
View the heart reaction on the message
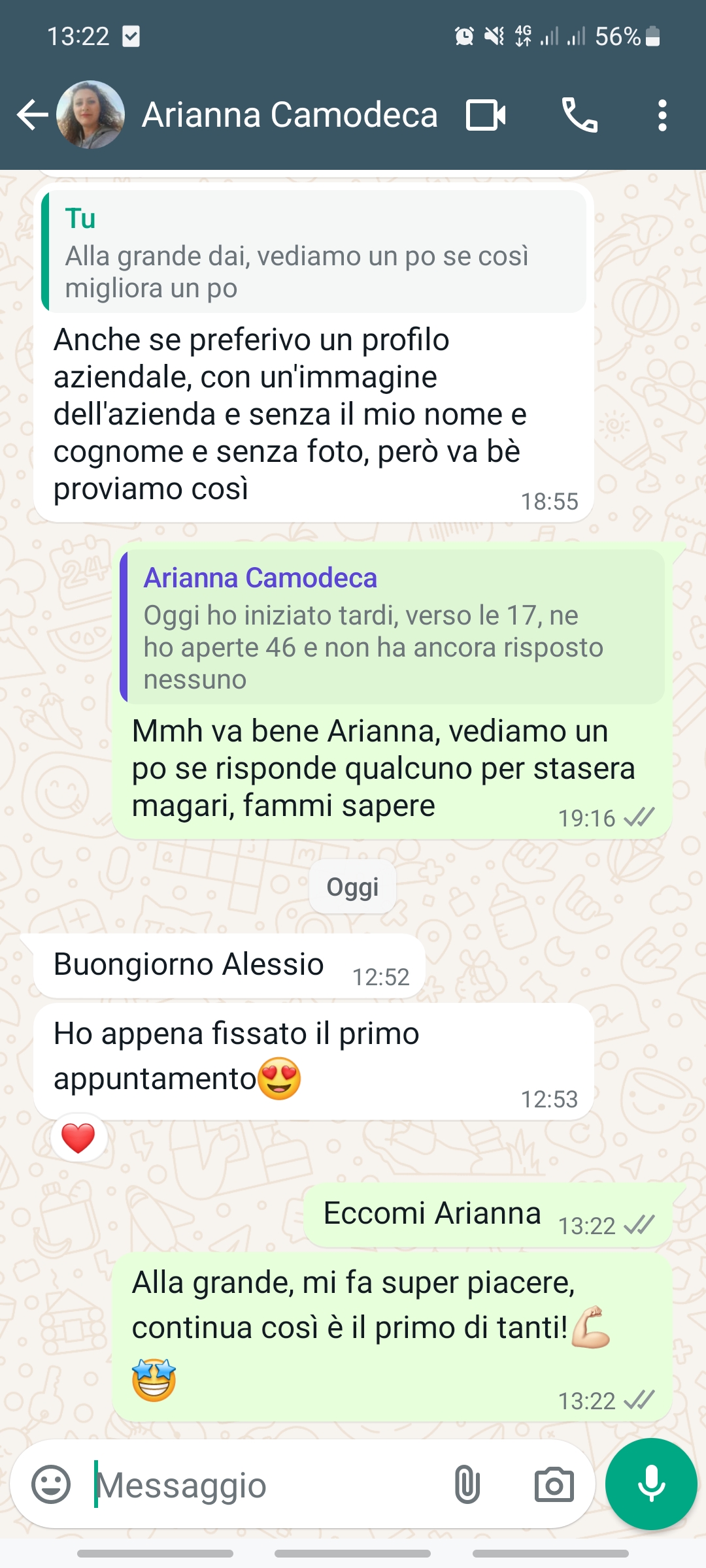pyautogui.click(x=78, y=1137)
